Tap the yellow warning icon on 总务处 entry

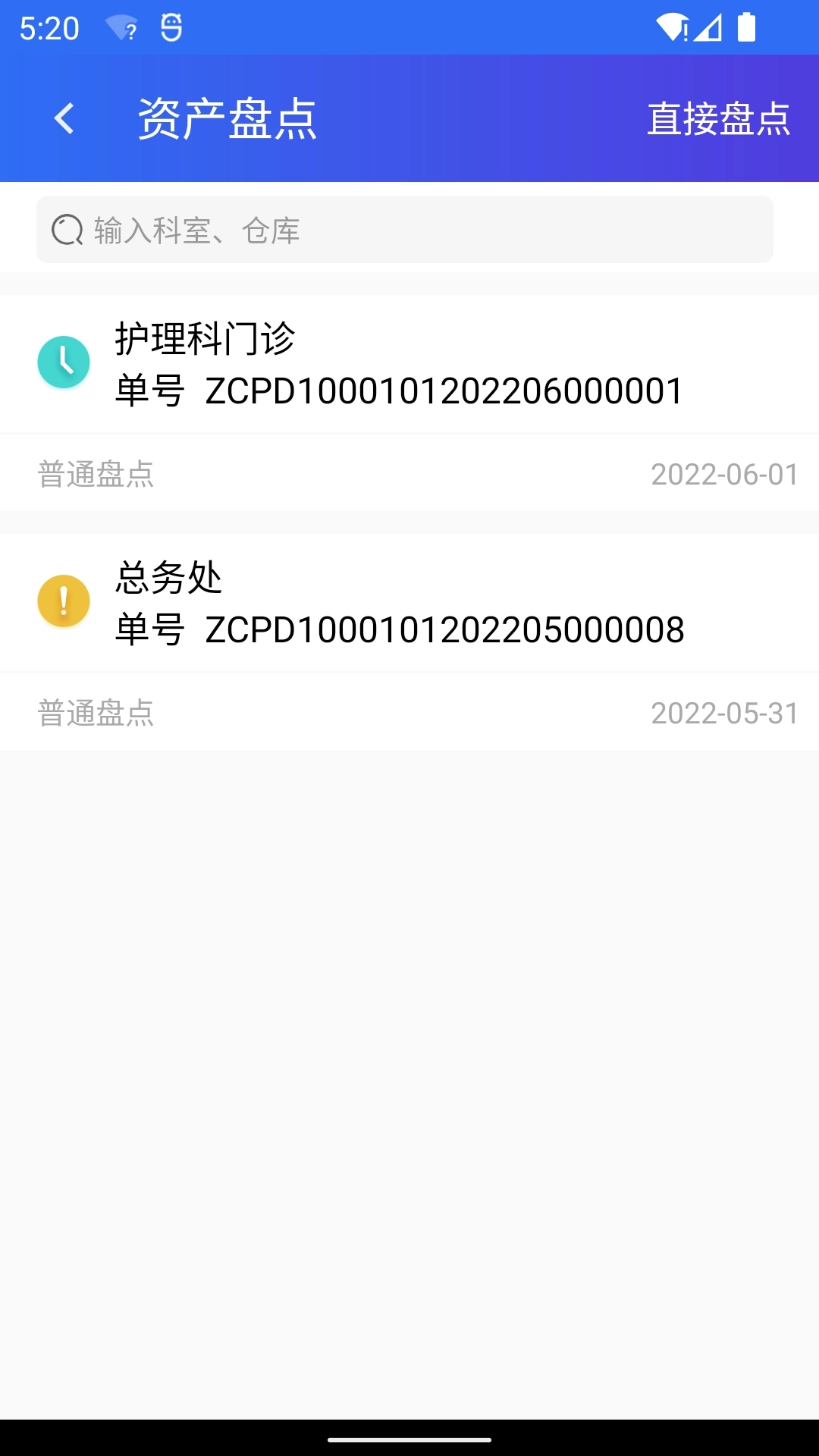pos(64,601)
